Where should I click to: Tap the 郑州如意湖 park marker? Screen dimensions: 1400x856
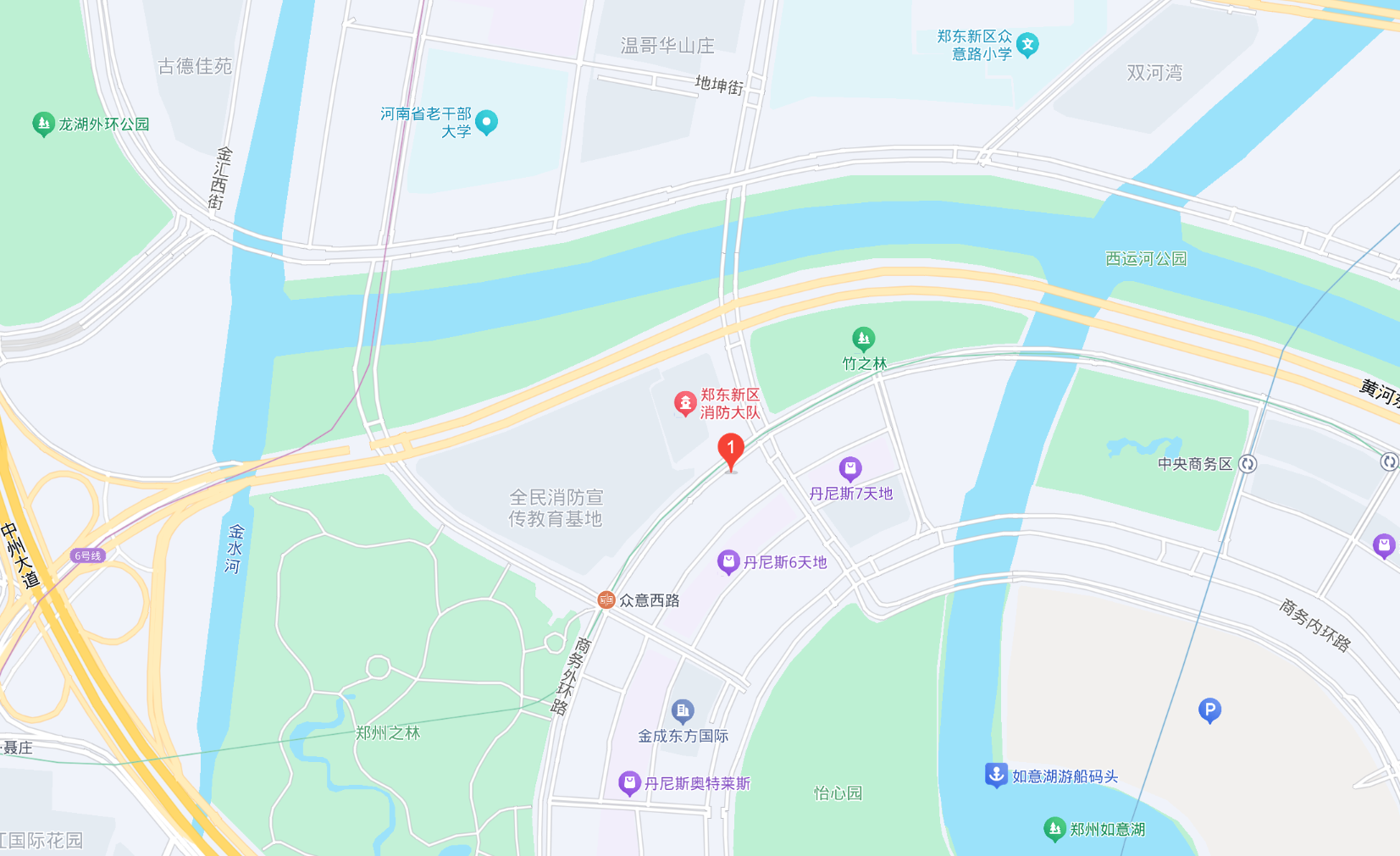[1054, 829]
